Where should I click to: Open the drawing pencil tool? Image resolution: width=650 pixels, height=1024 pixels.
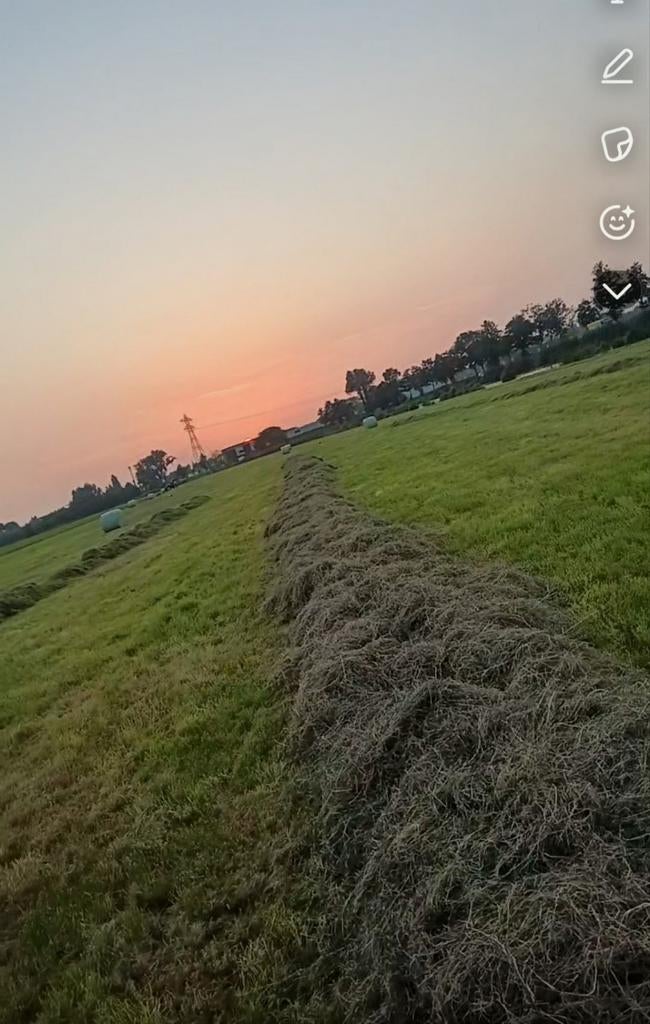click(617, 67)
